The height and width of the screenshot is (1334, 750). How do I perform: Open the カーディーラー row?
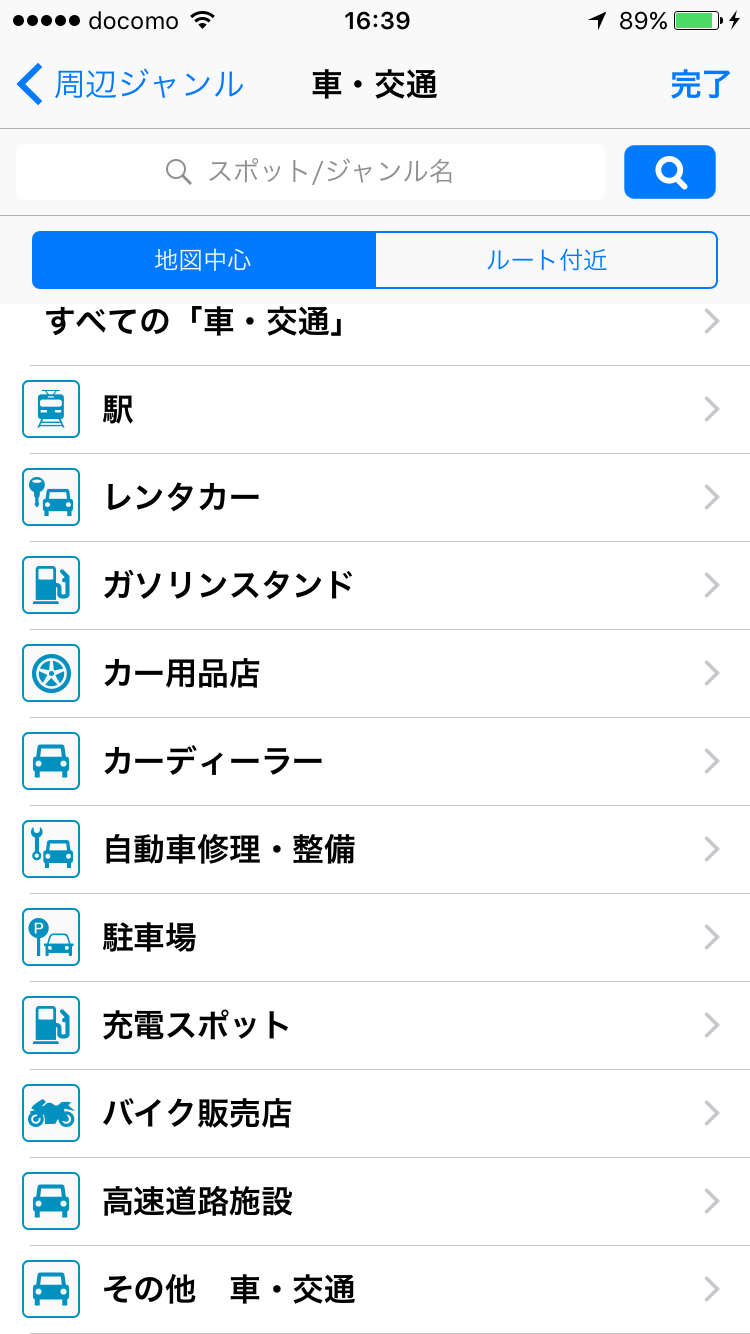pos(375,762)
